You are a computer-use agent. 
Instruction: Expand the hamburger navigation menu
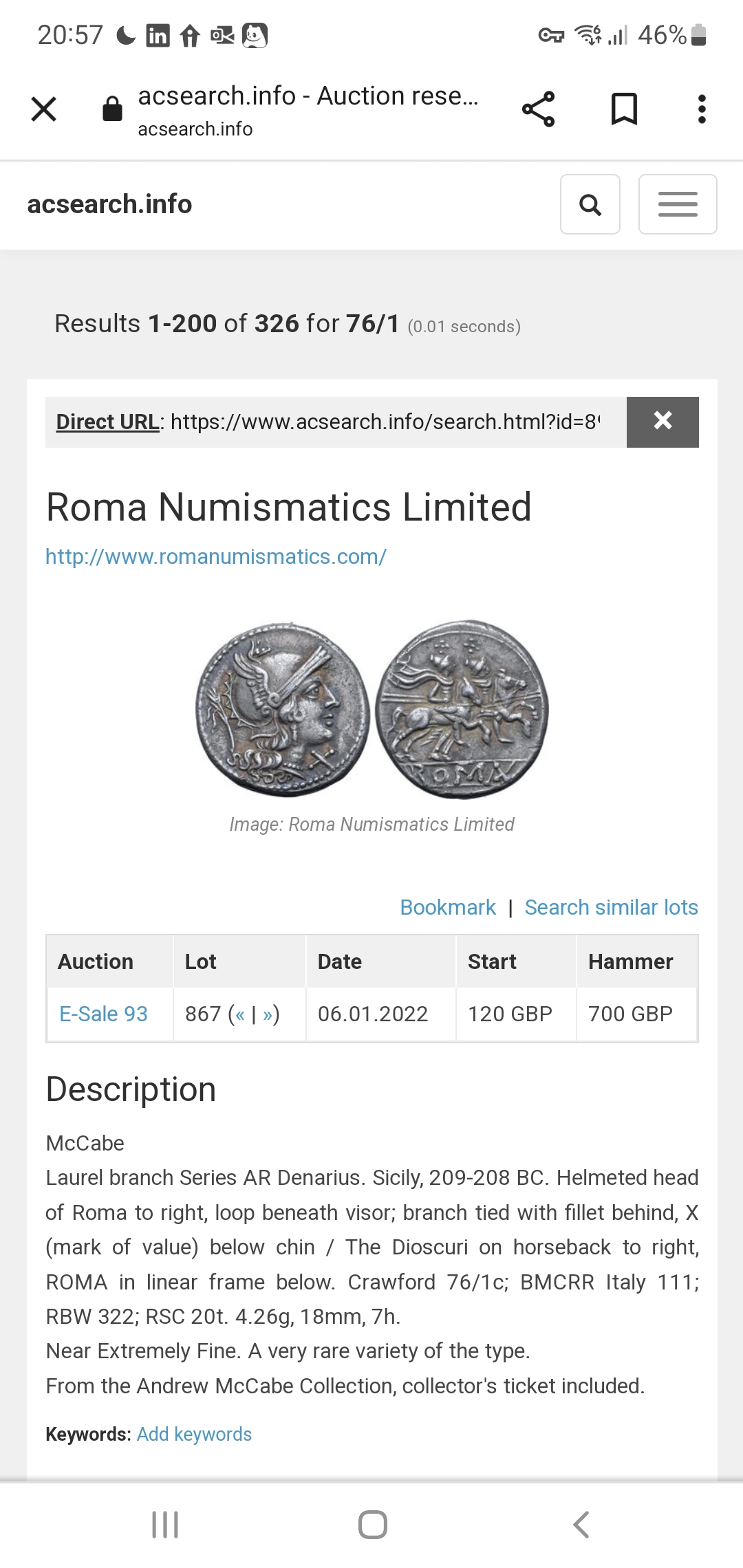click(678, 204)
